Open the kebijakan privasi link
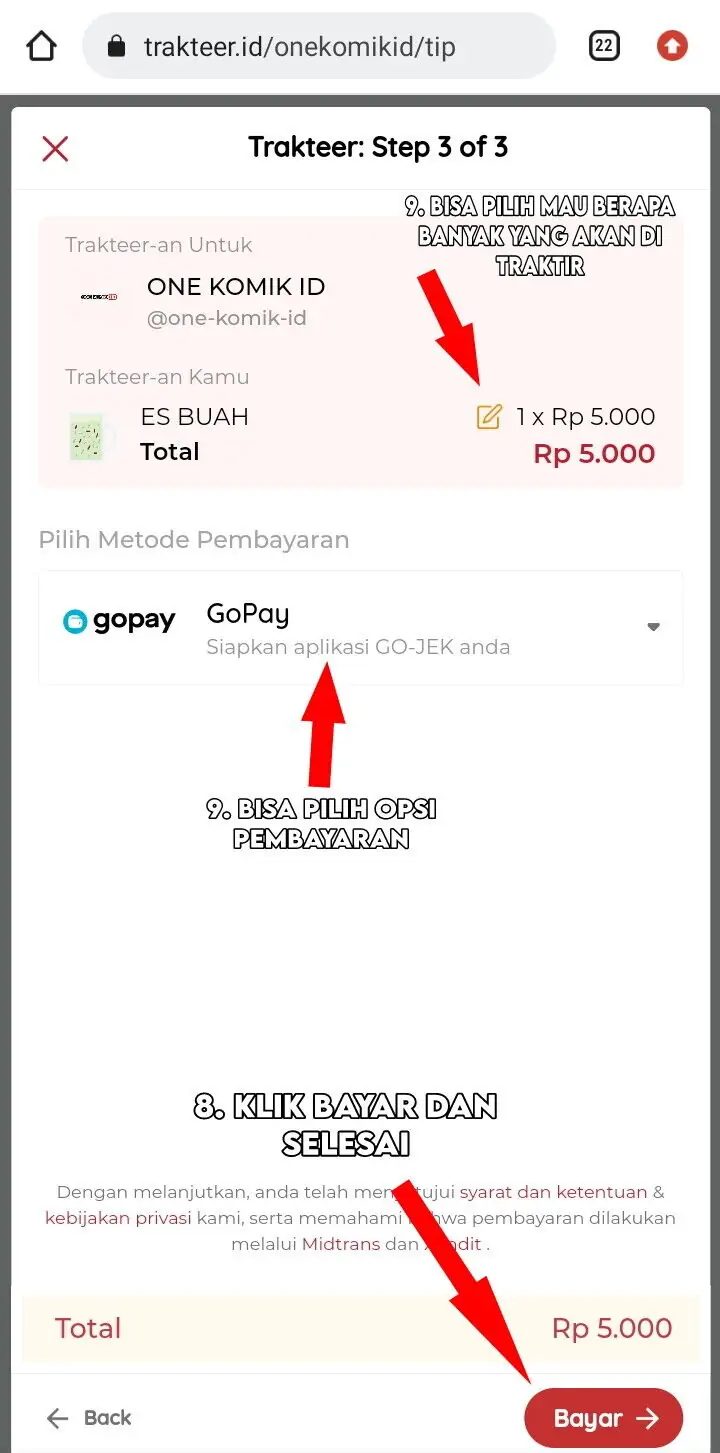 [118, 1218]
